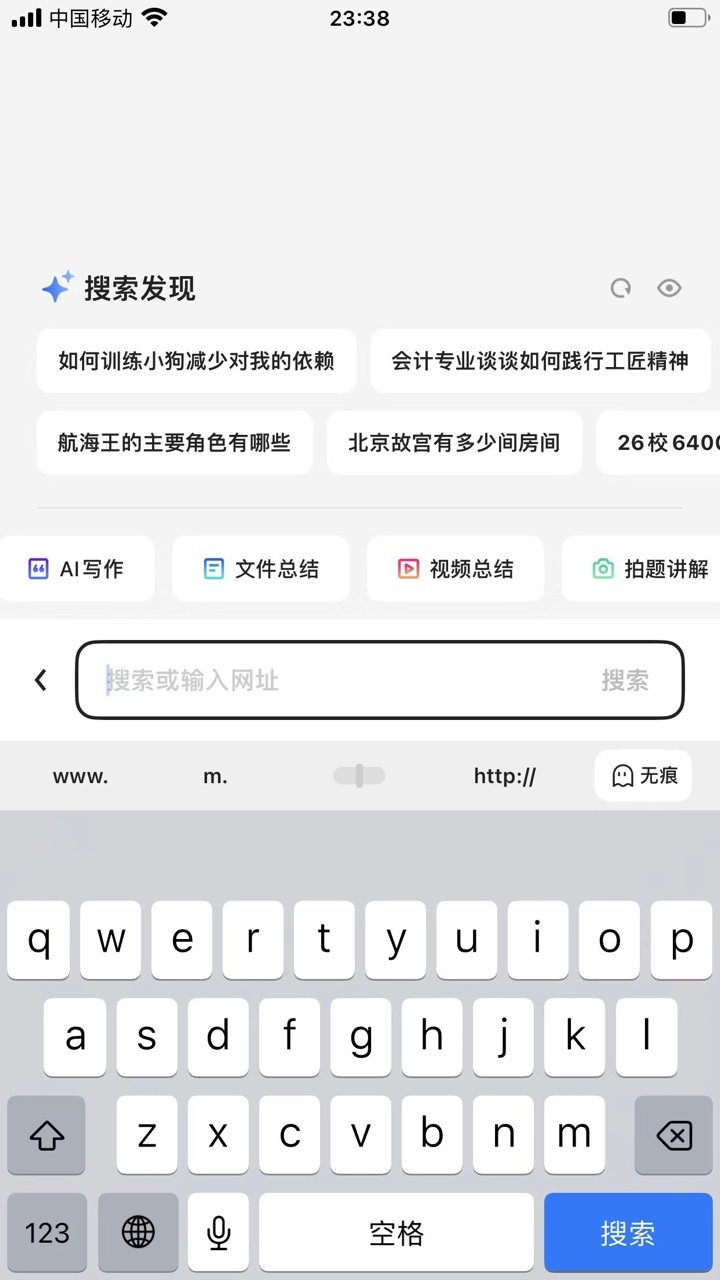
Task: Open the 文件总结 file summary tool
Action: click(260, 568)
